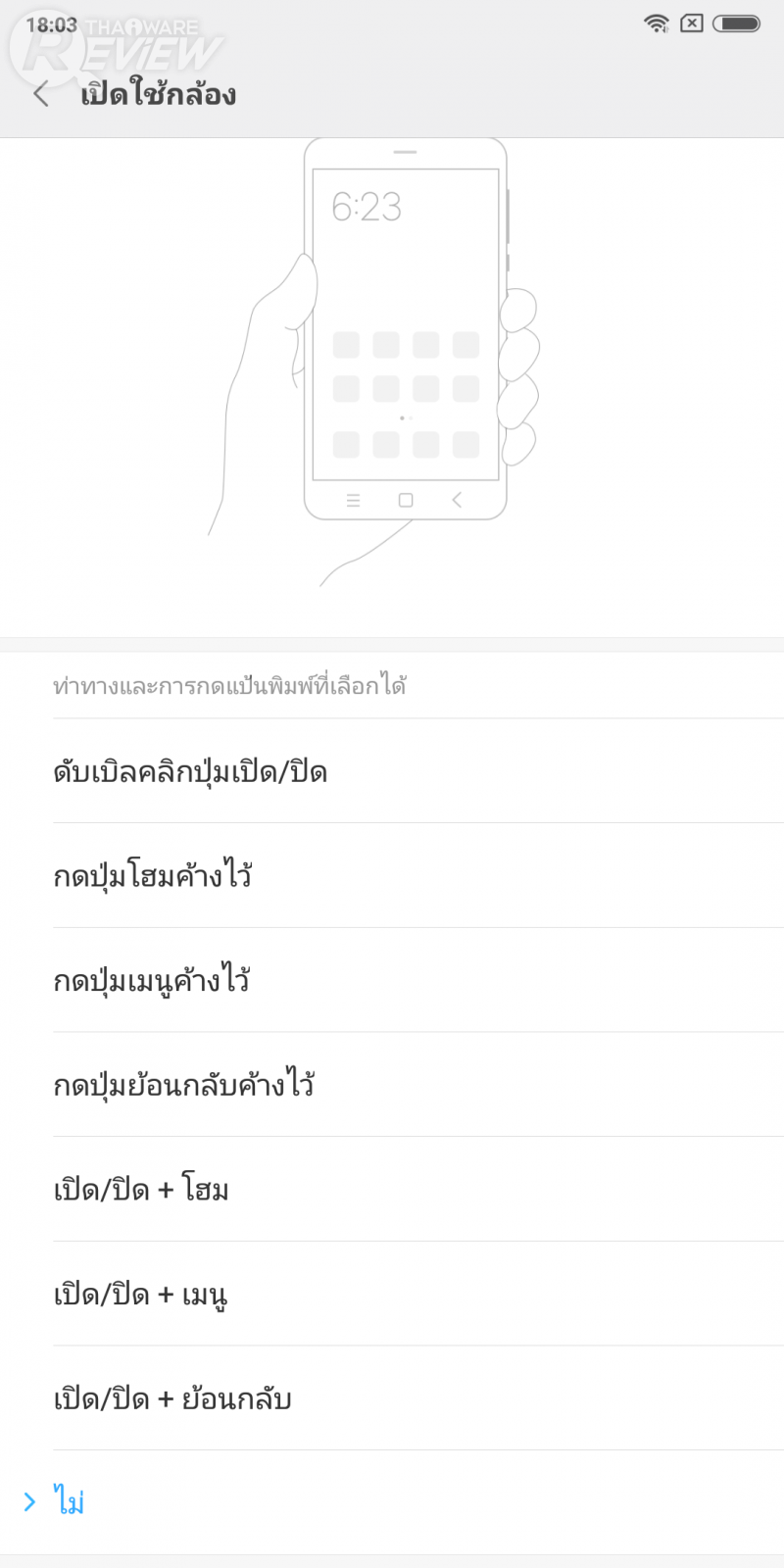Choose เปิด/ปิด + เมนู shortcut
The width and height of the screenshot is (784, 1568).
[x=141, y=1295]
